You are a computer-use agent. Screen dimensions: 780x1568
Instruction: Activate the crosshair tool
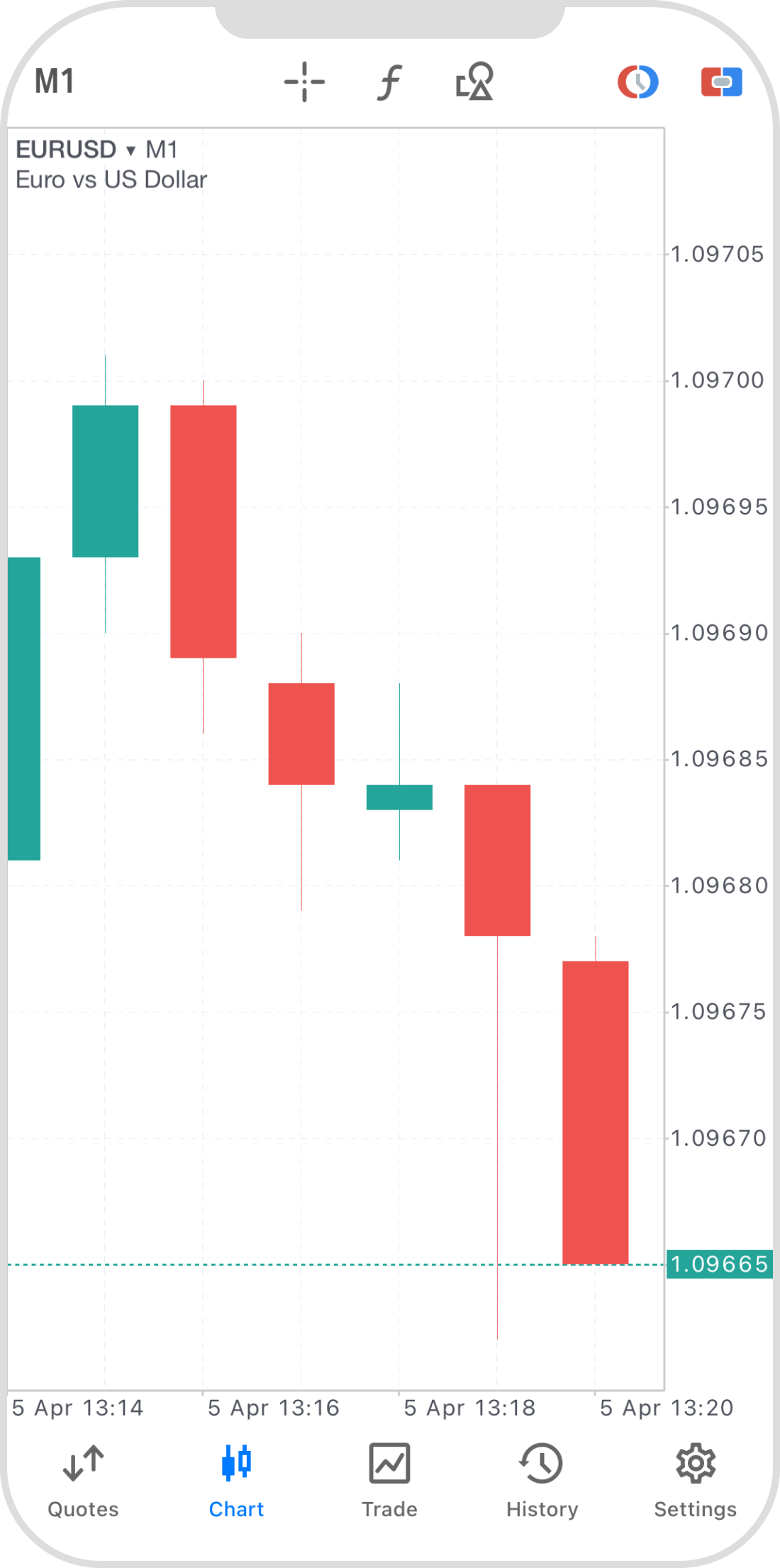pyautogui.click(x=304, y=82)
